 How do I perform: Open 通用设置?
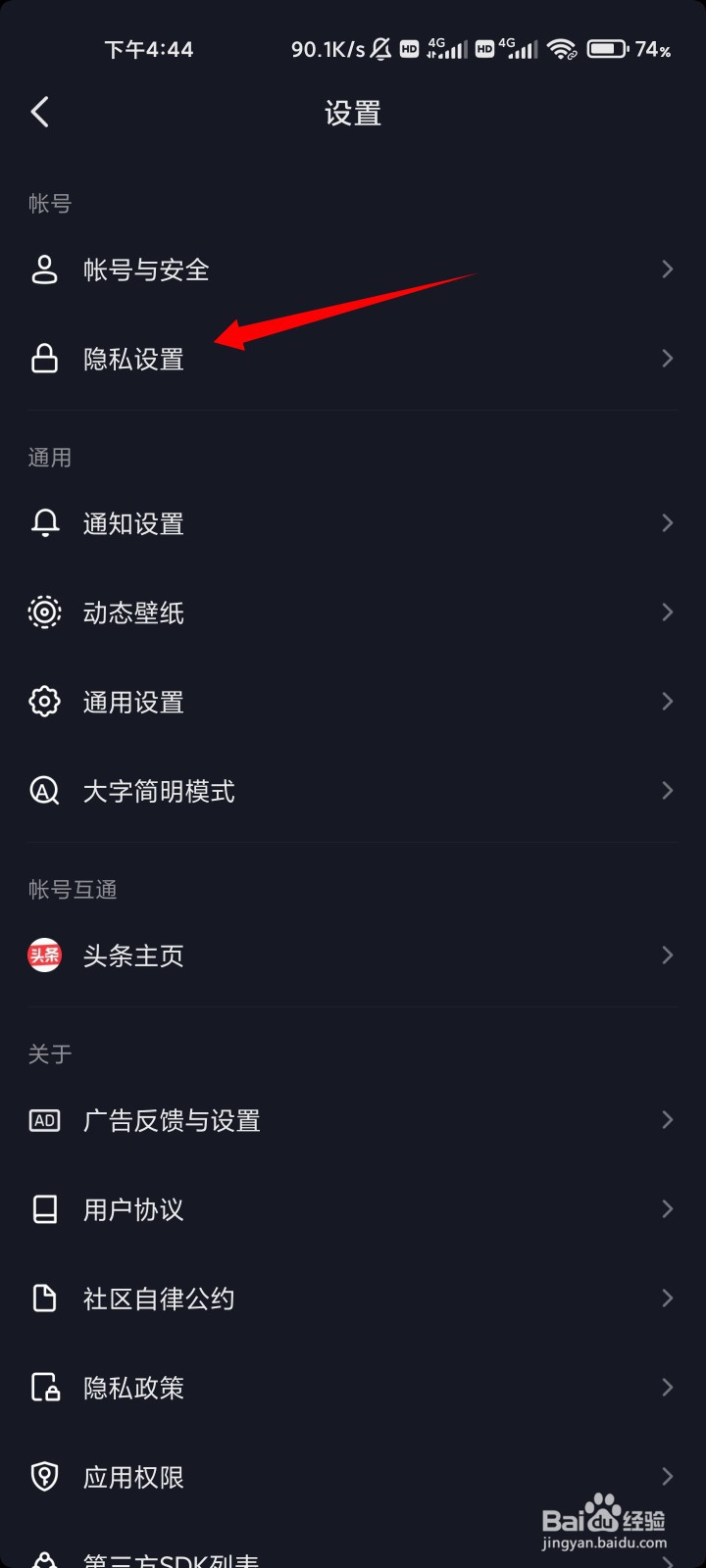click(353, 702)
